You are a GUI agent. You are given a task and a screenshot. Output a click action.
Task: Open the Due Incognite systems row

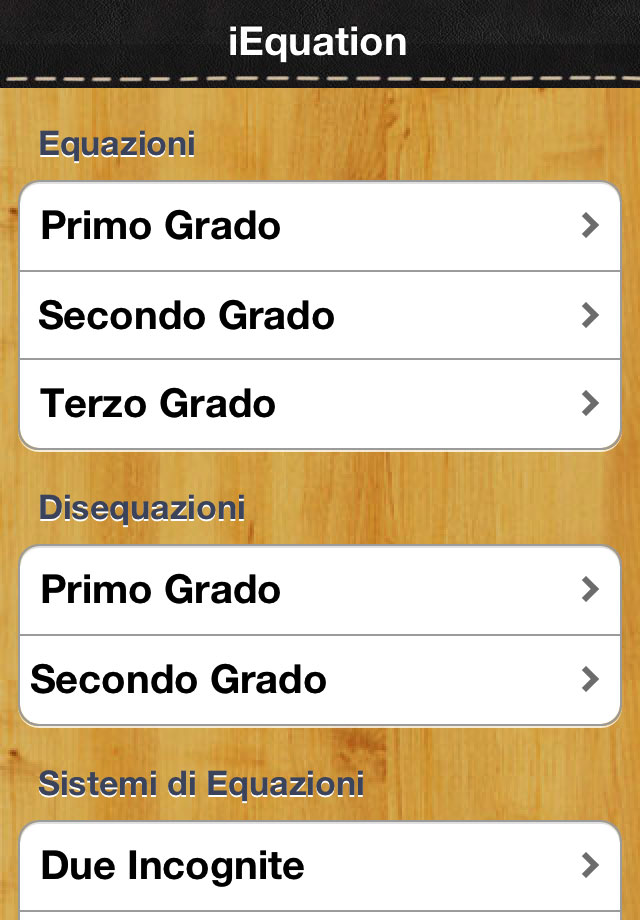[x=320, y=865]
